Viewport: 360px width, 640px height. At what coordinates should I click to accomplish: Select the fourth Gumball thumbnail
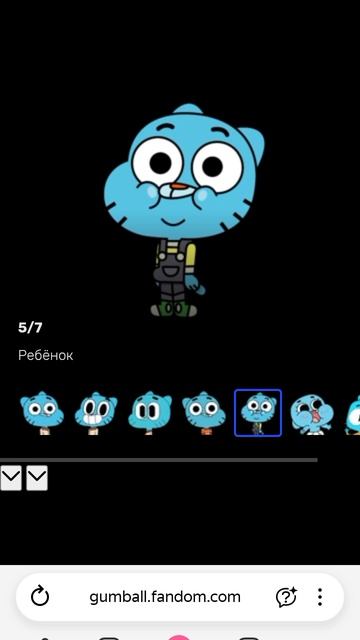click(203, 413)
